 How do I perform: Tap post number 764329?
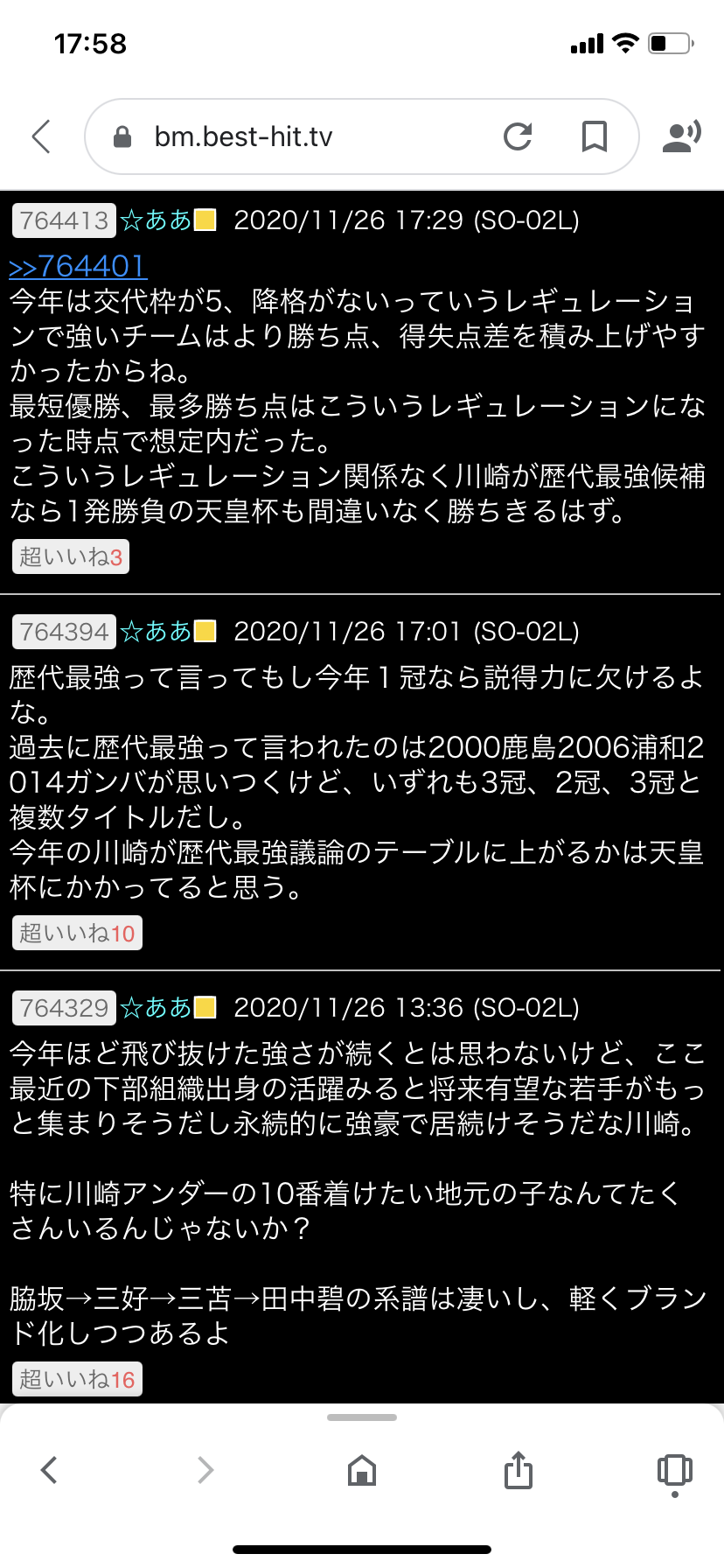(64, 1008)
